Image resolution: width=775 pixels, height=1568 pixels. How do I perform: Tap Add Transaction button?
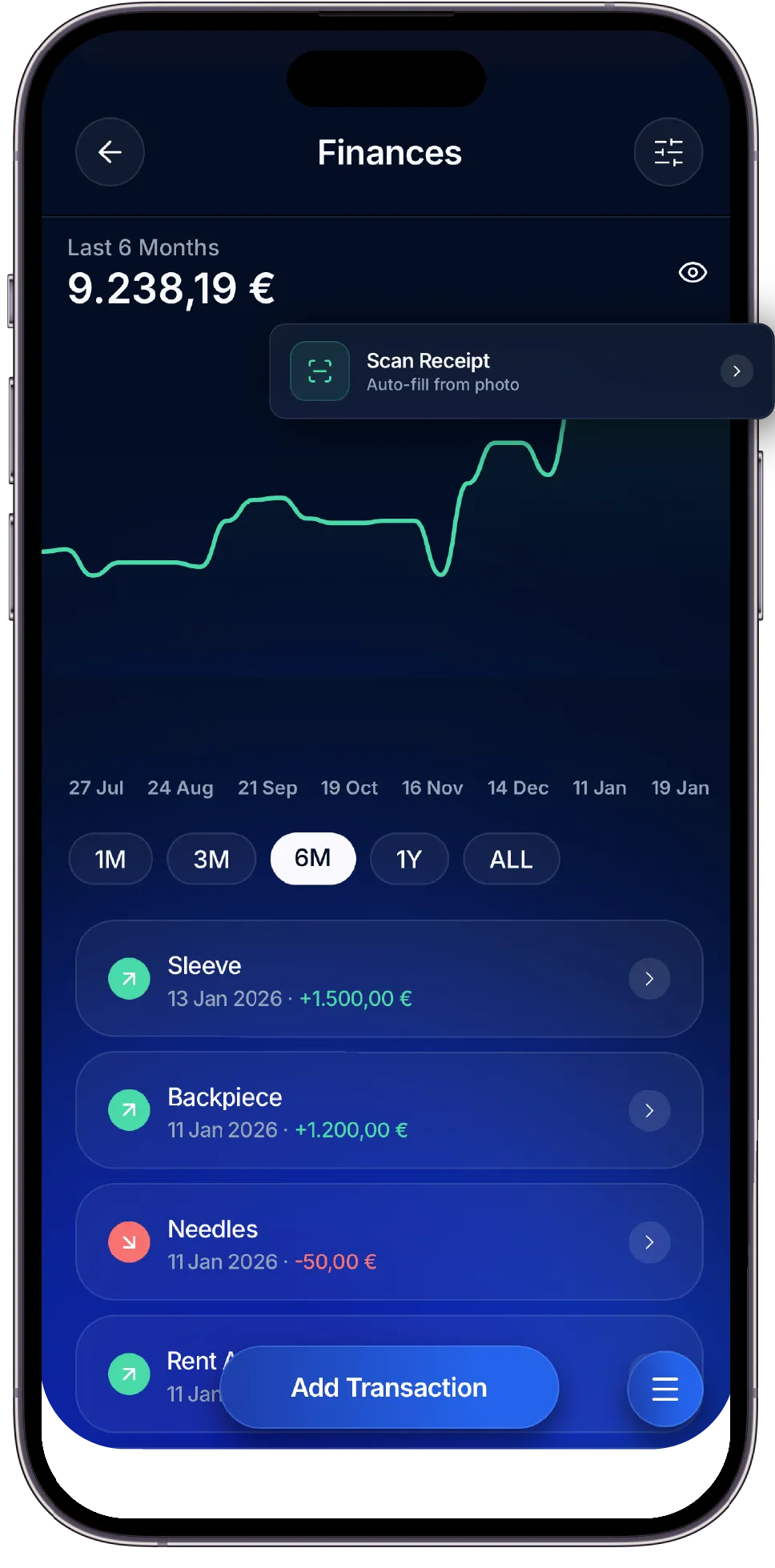[389, 1387]
